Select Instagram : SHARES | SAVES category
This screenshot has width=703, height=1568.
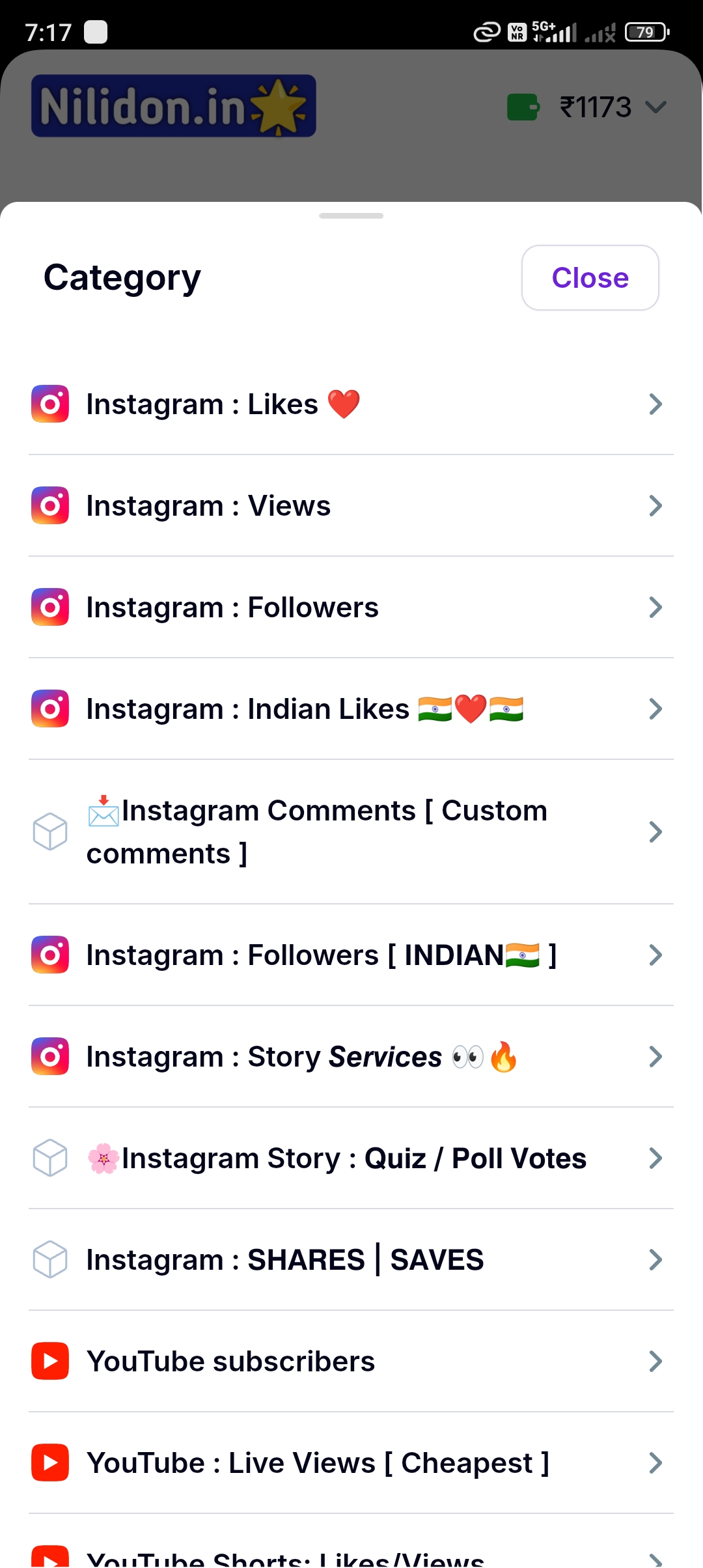coord(350,1260)
